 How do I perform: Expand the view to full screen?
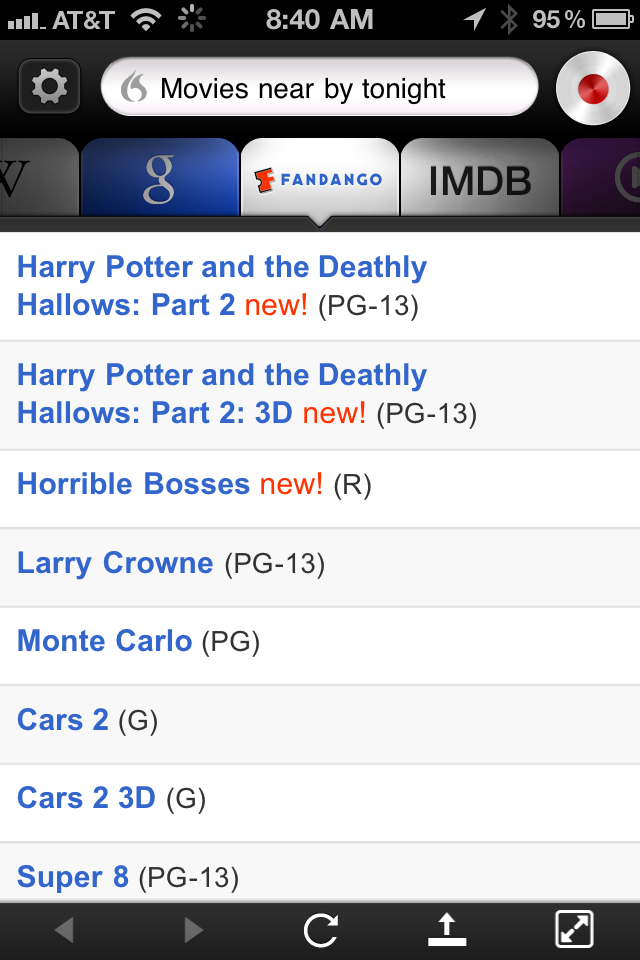pos(574,931)
